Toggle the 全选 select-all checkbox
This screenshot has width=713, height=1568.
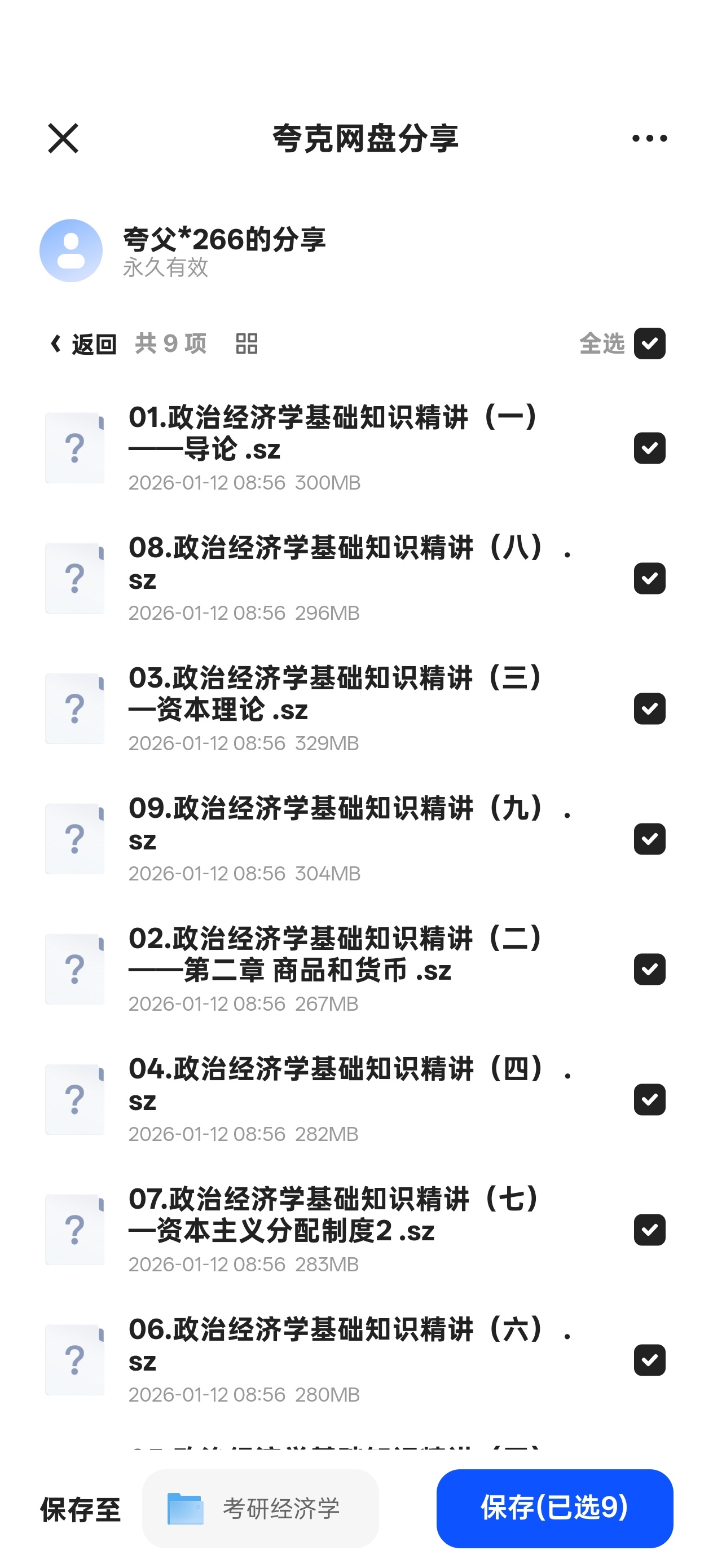pyautogui.click(x=649, y=344)
